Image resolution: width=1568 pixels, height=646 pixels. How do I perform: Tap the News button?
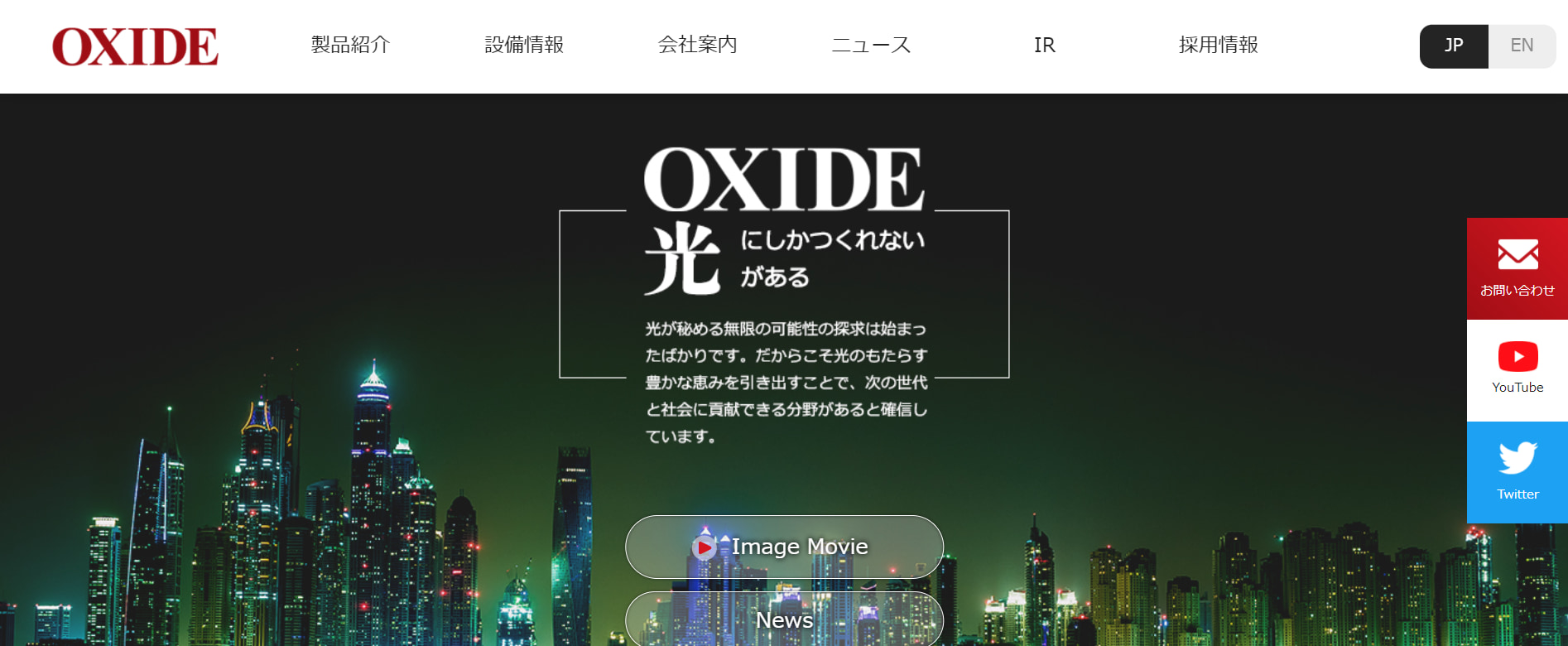(x=784, y=619)
